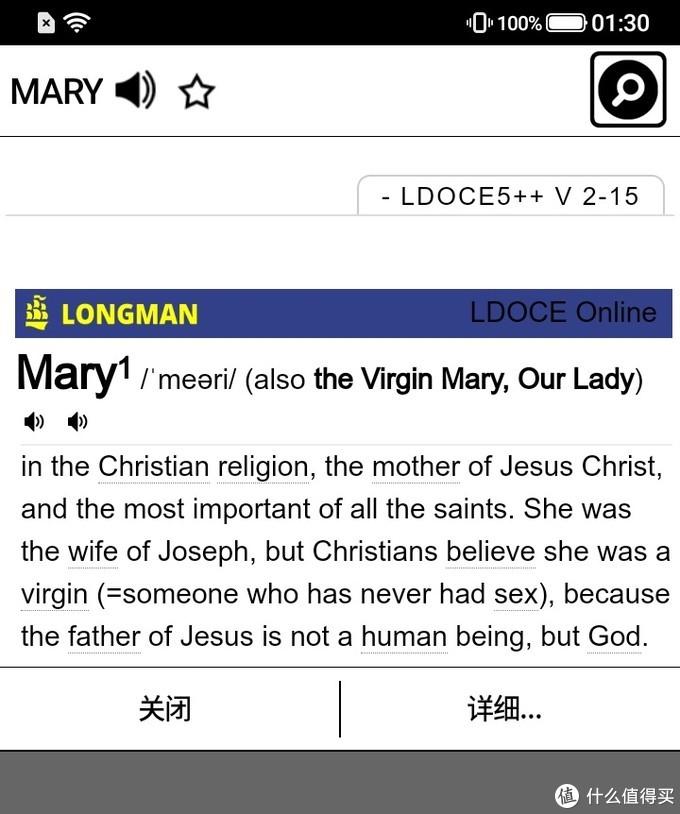
Task: Play the pronunciation next to MARY heading
Action: (135, 92)
